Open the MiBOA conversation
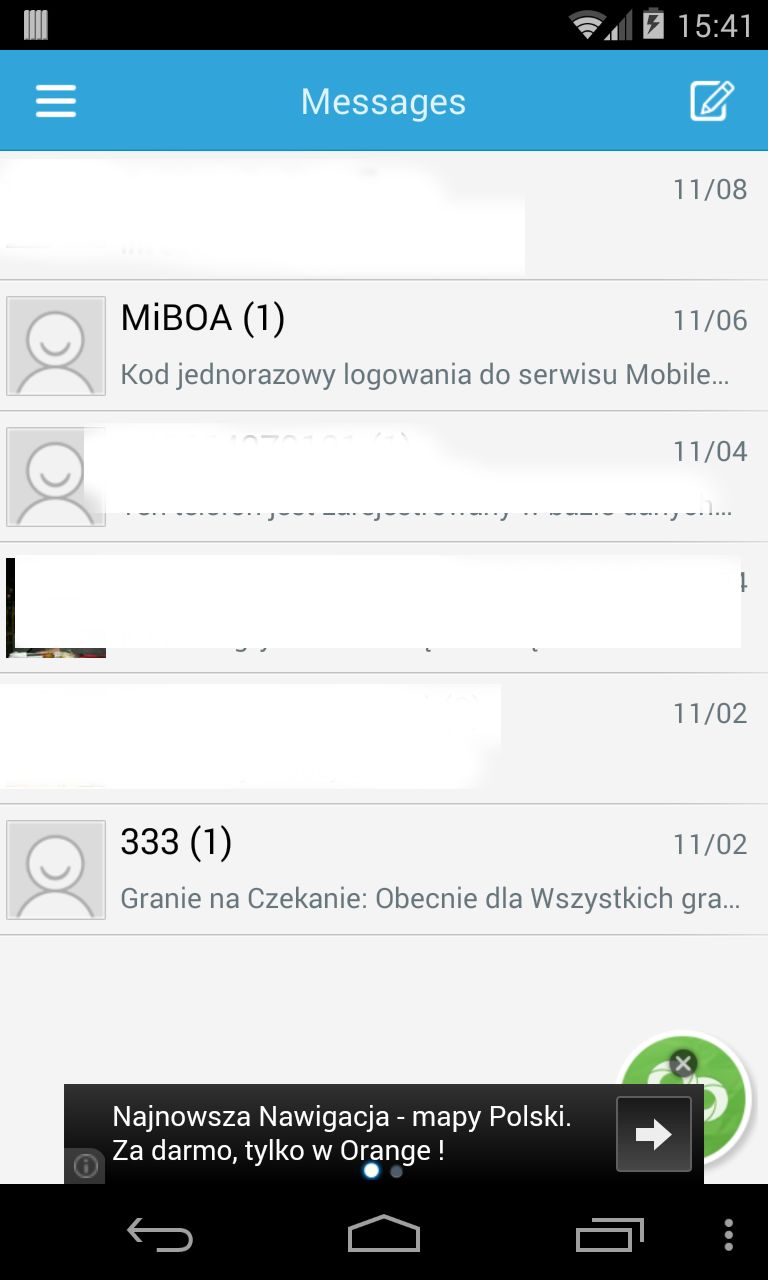This screenshot has height=1280, width=768. click(384, 346)
